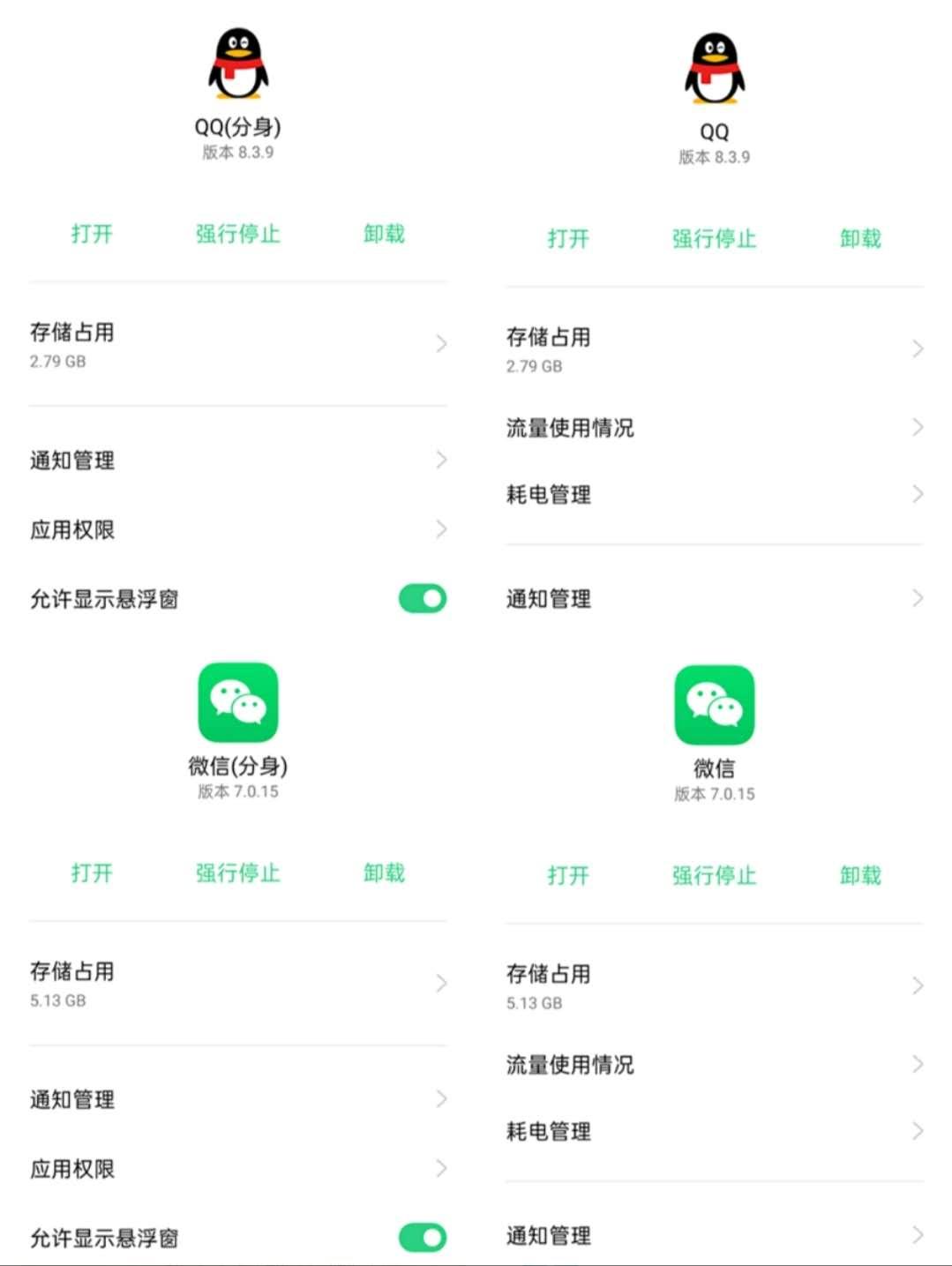Click the 微信 WeChat app icon
This screenshot has width=952, height=1266.
coord(714,705)
